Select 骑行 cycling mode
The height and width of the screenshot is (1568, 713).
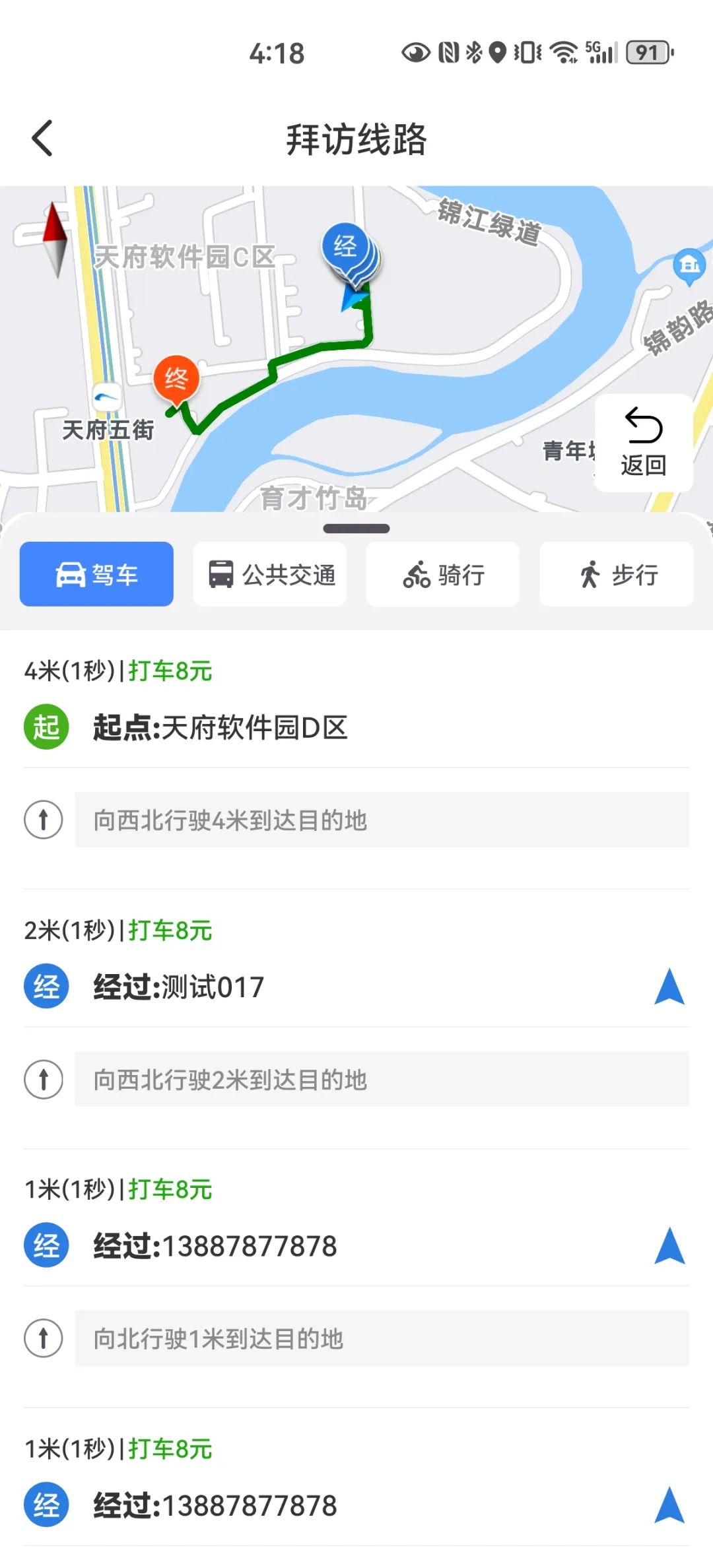coord(442,574)
